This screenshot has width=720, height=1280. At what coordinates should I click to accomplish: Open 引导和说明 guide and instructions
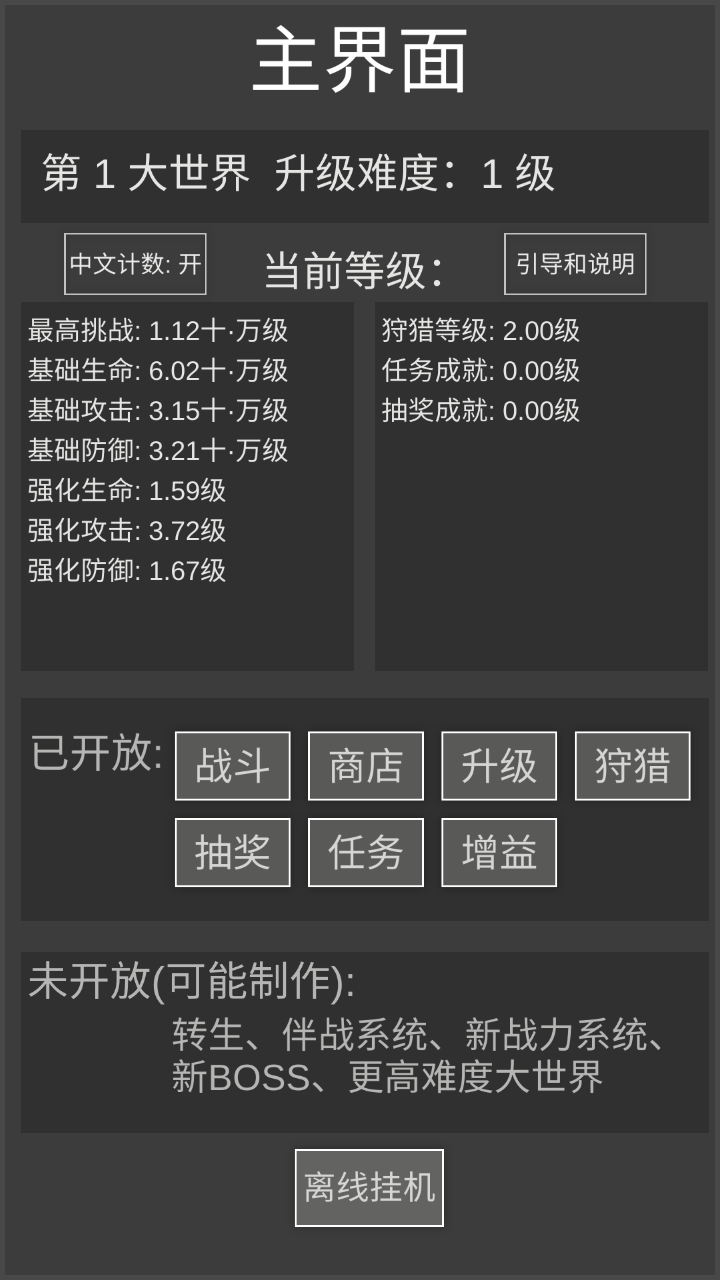577,263
